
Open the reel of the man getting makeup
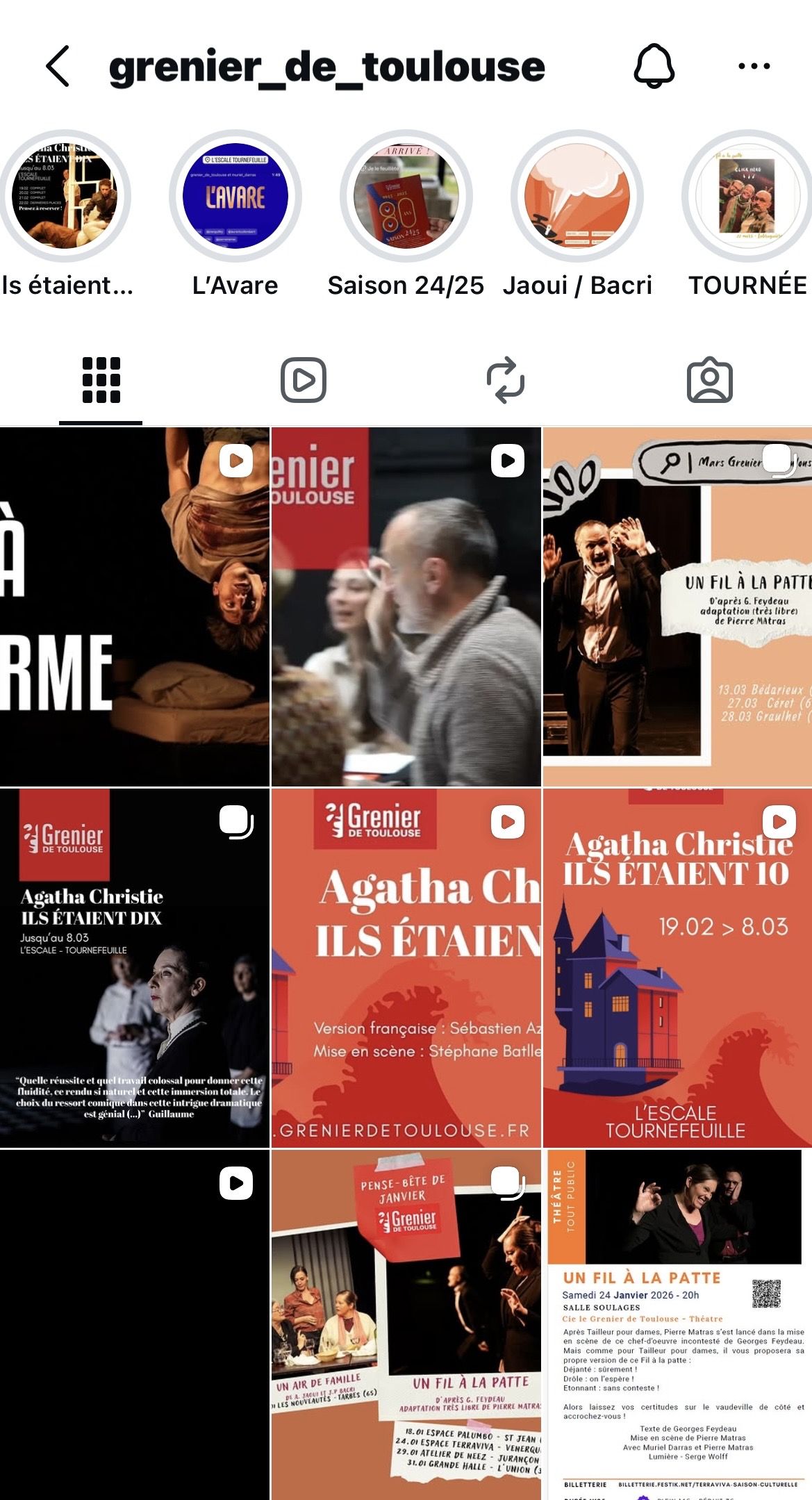[x=406, y=607]
